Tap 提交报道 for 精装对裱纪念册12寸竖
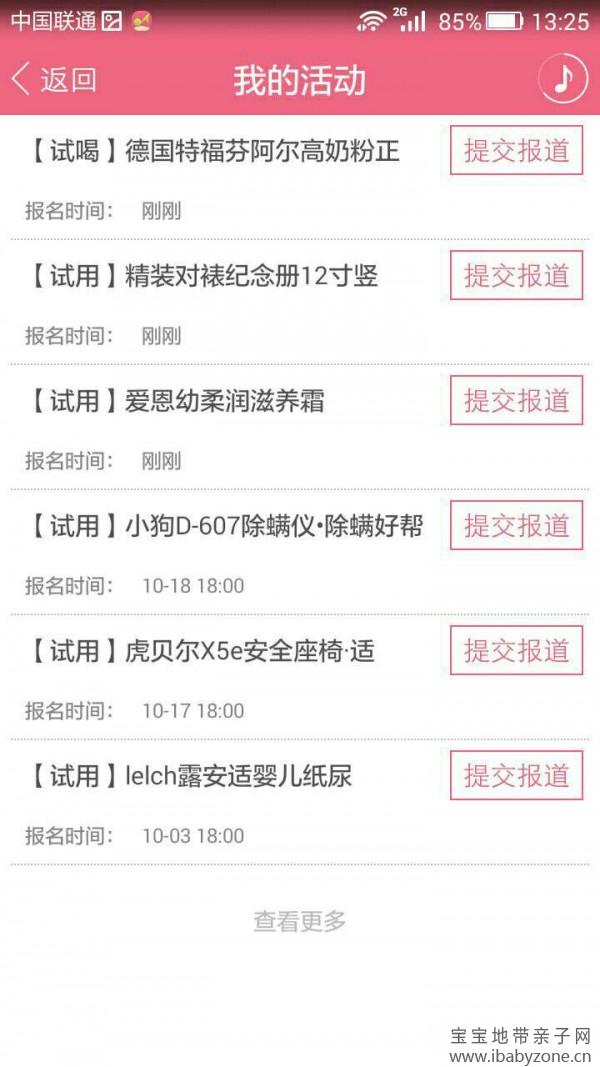Image resolution: width=600 pixels, height=1067 pixels. tap(516, 276)
